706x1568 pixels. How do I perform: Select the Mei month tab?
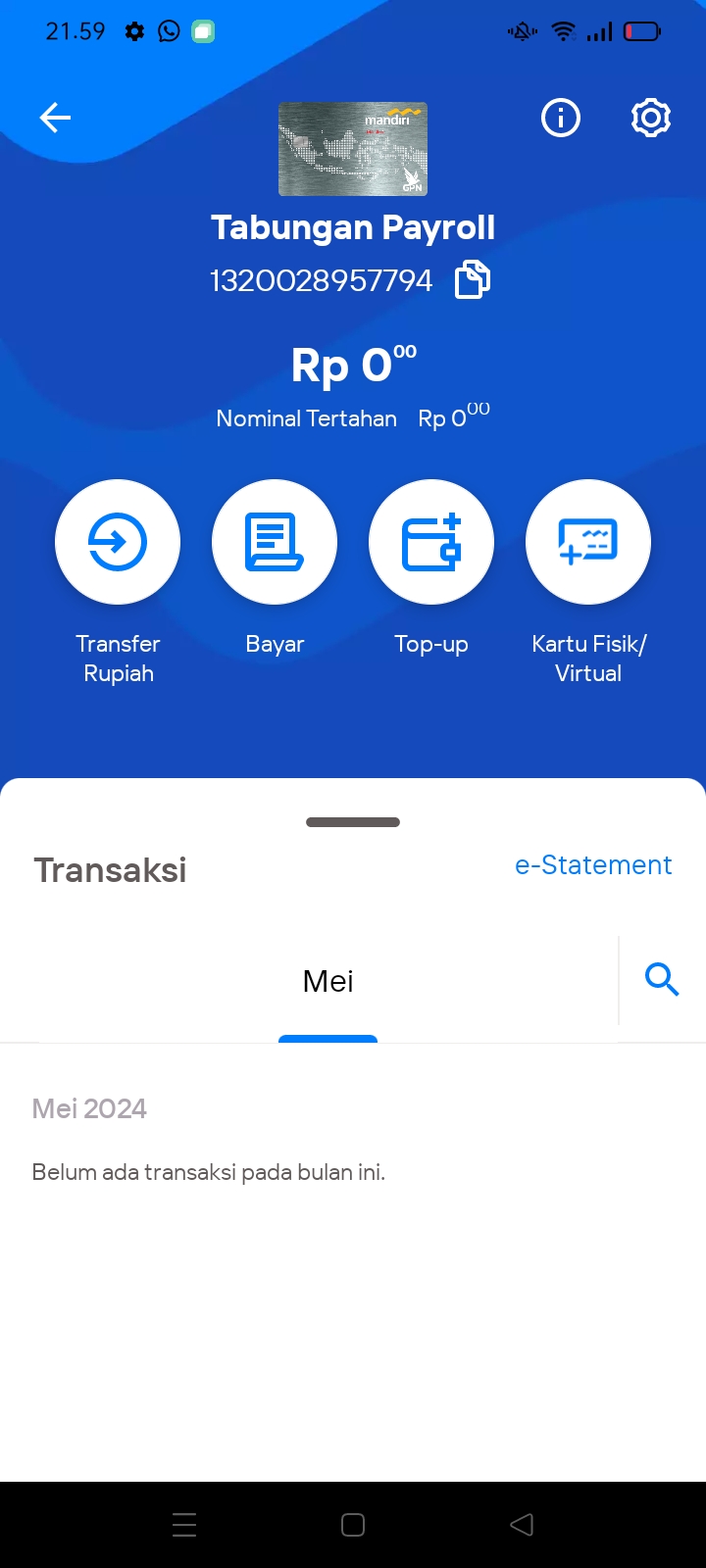click(x=328, y=982)
